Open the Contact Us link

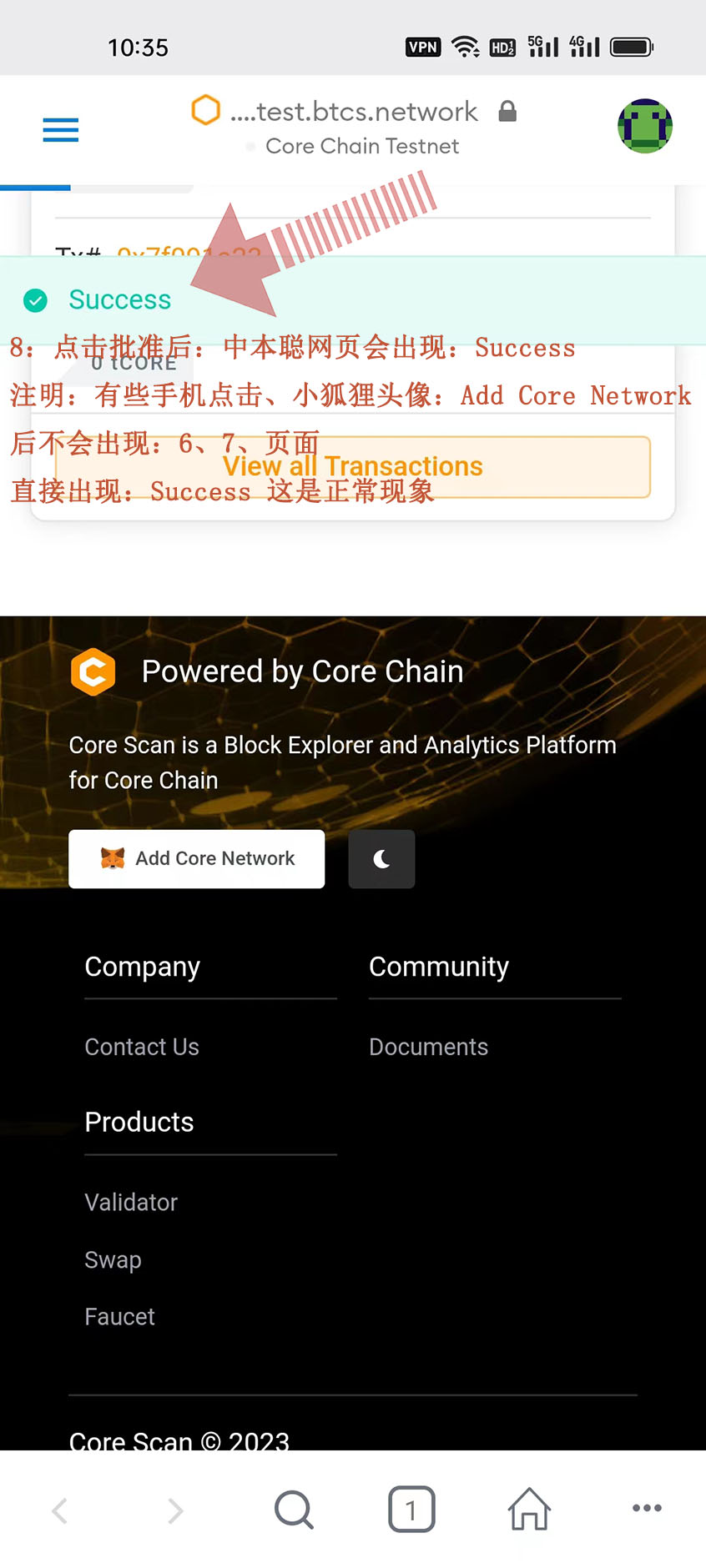[x=142, y=1047]
